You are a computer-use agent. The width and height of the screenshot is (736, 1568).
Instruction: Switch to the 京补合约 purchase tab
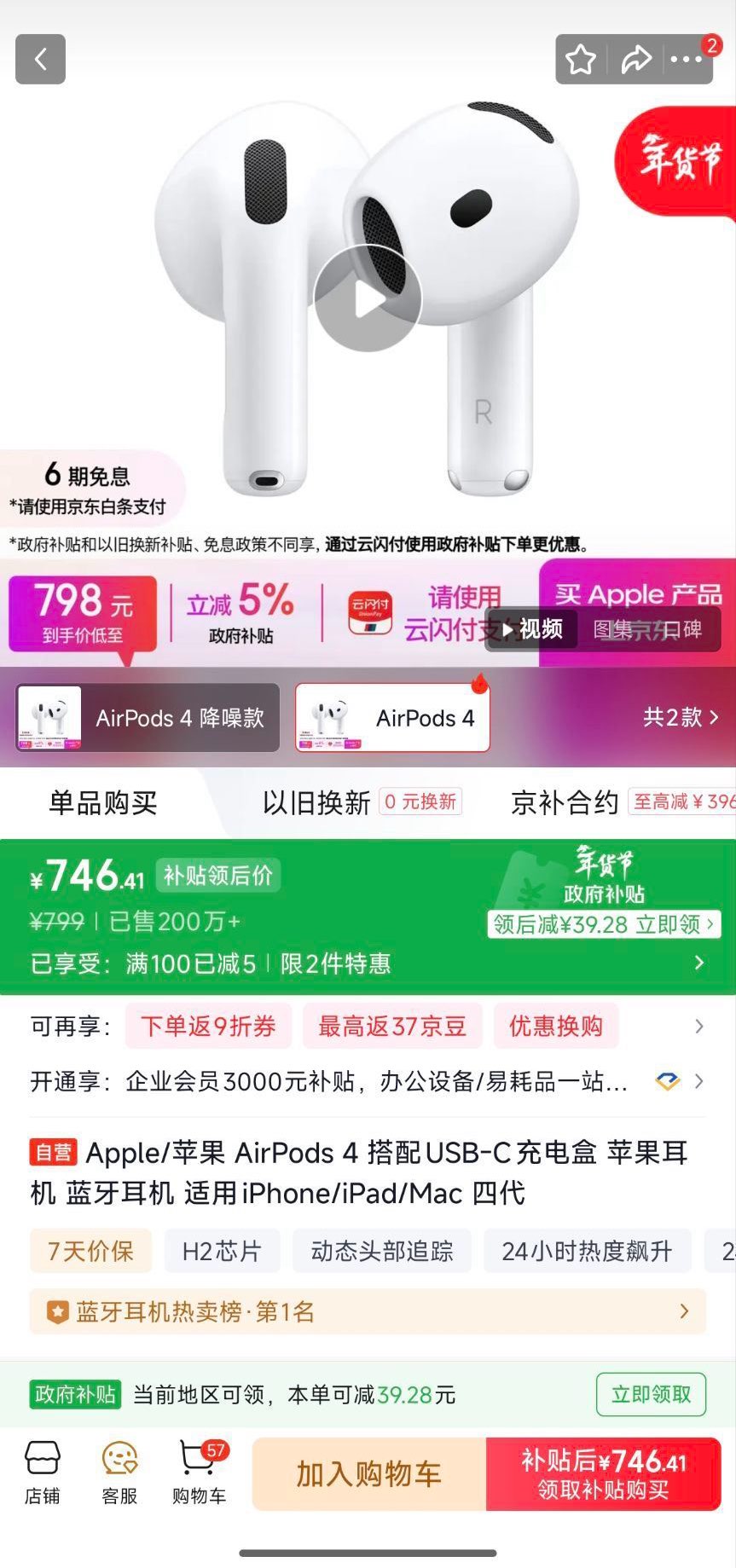[x=564, y=802]
